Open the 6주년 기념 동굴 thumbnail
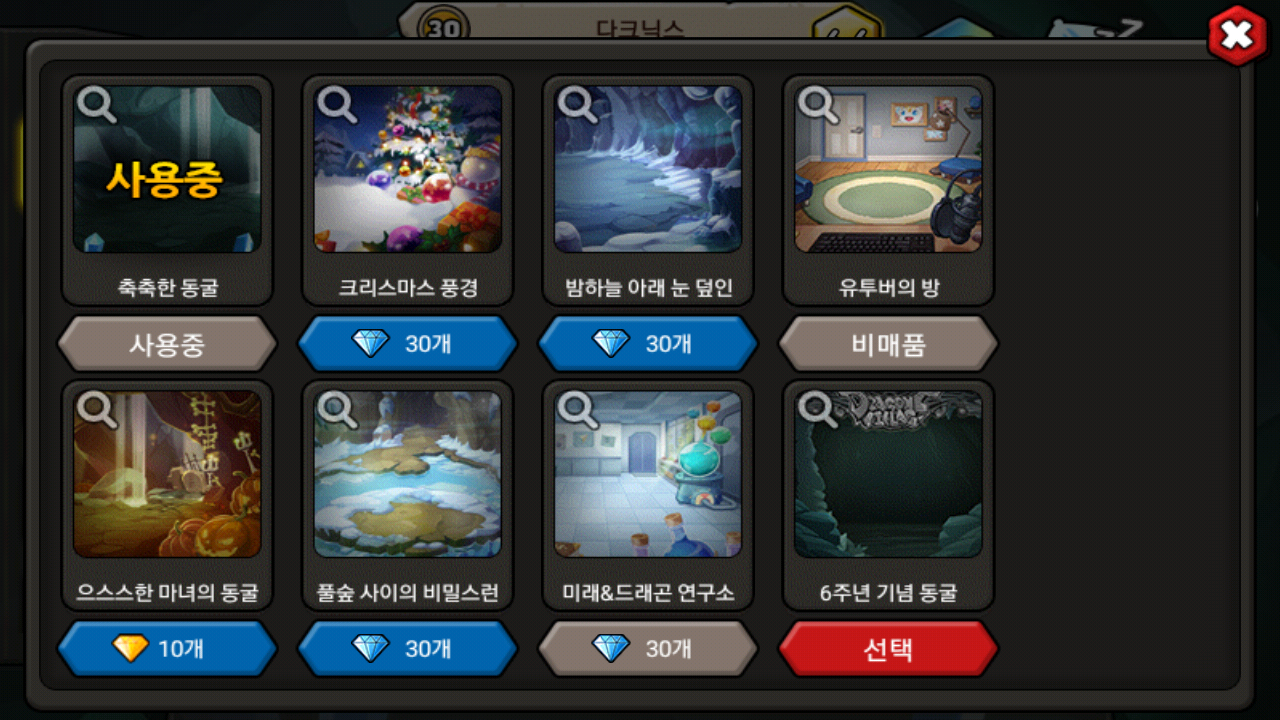1280x720 pixels. [x=888, y=475]
